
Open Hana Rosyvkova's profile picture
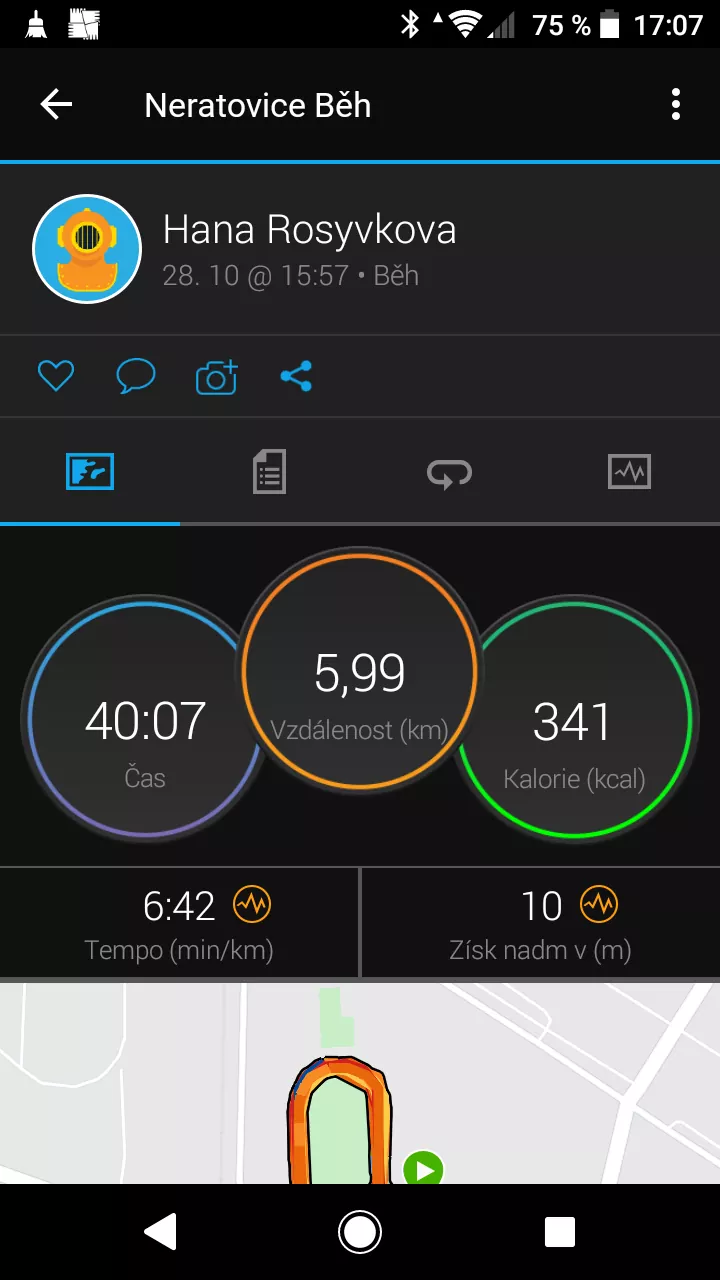[87, 248]
